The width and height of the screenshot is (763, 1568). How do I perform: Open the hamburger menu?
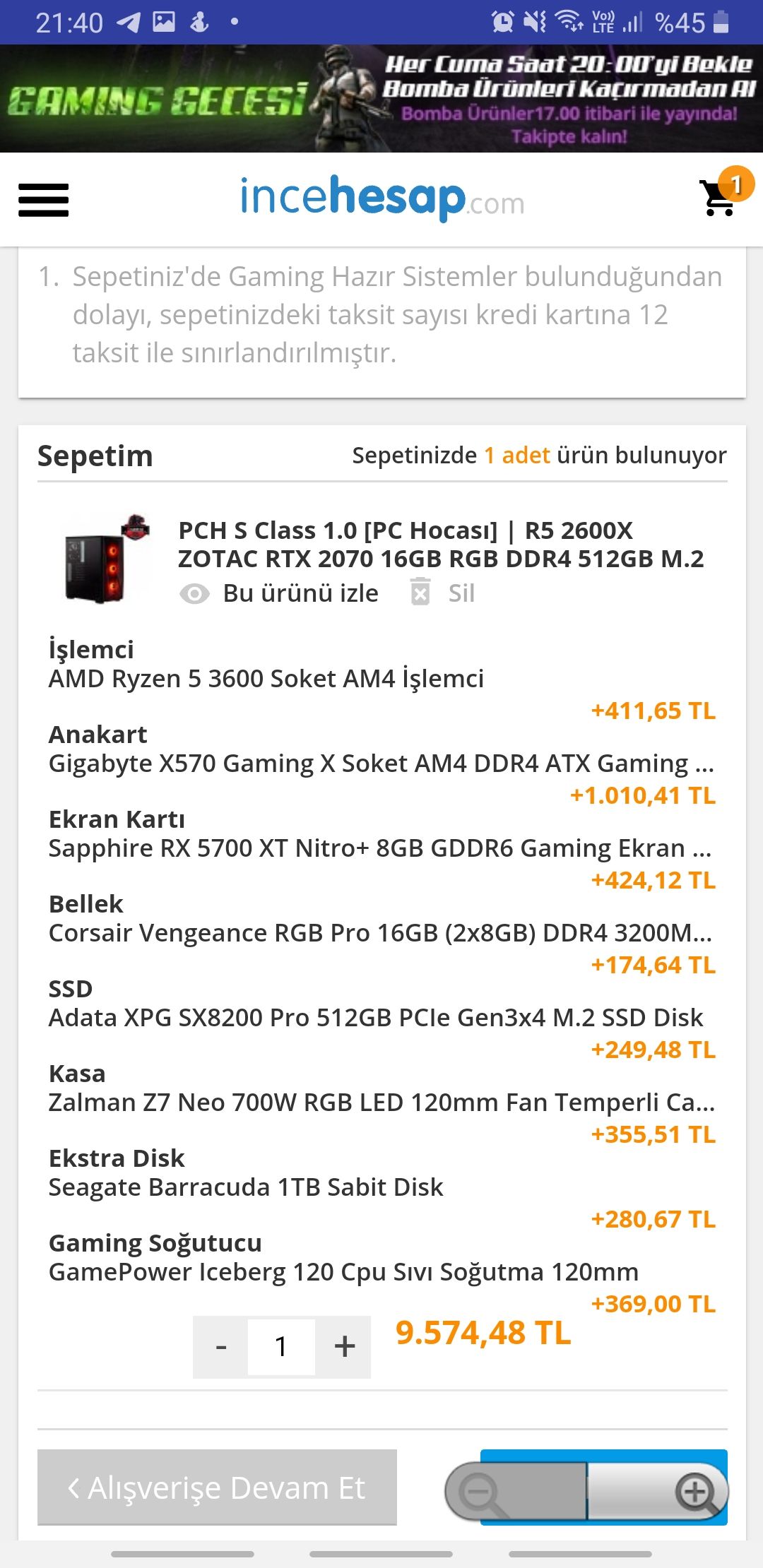tap(43, 200)
